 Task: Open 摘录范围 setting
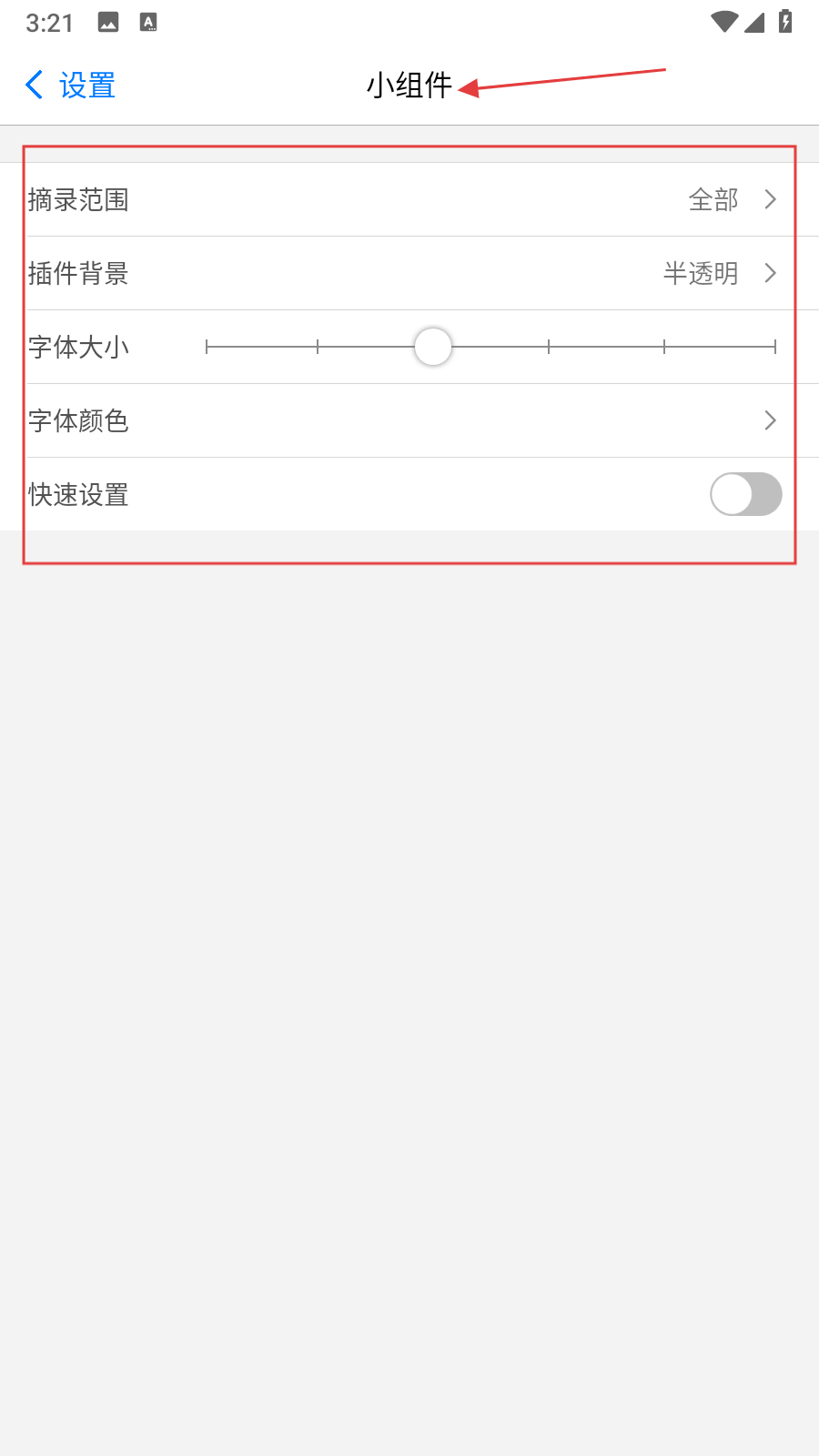409,199
